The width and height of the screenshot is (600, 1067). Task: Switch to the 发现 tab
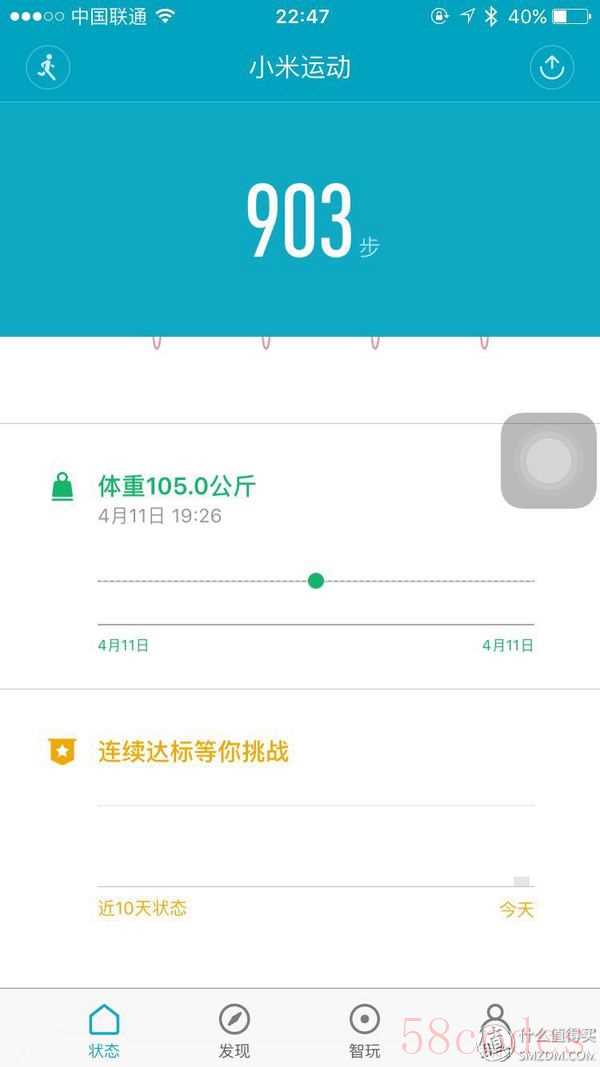234,1028
